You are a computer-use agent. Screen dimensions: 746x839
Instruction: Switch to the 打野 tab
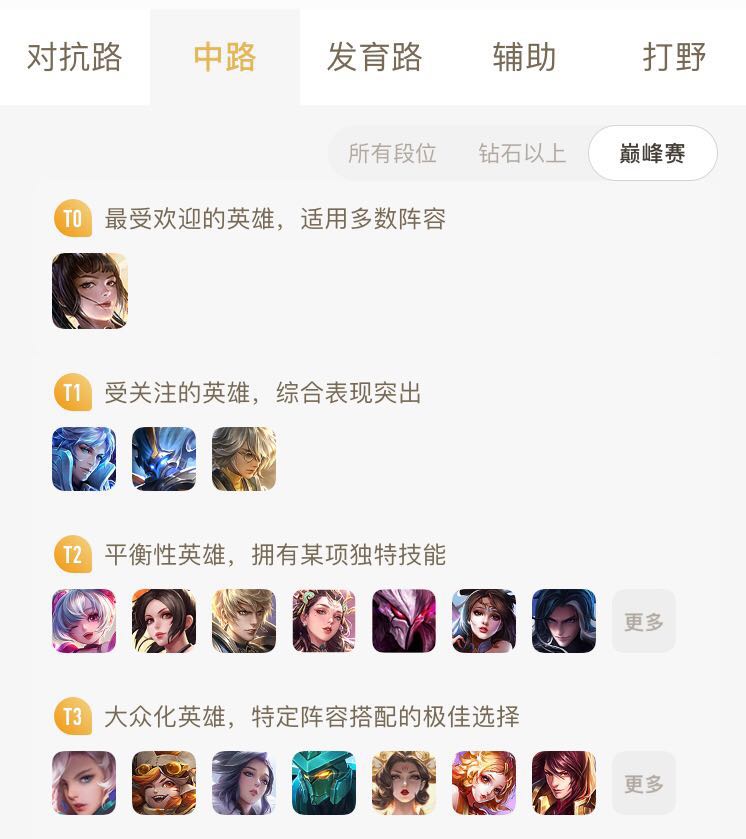click(x=674, y=57)
